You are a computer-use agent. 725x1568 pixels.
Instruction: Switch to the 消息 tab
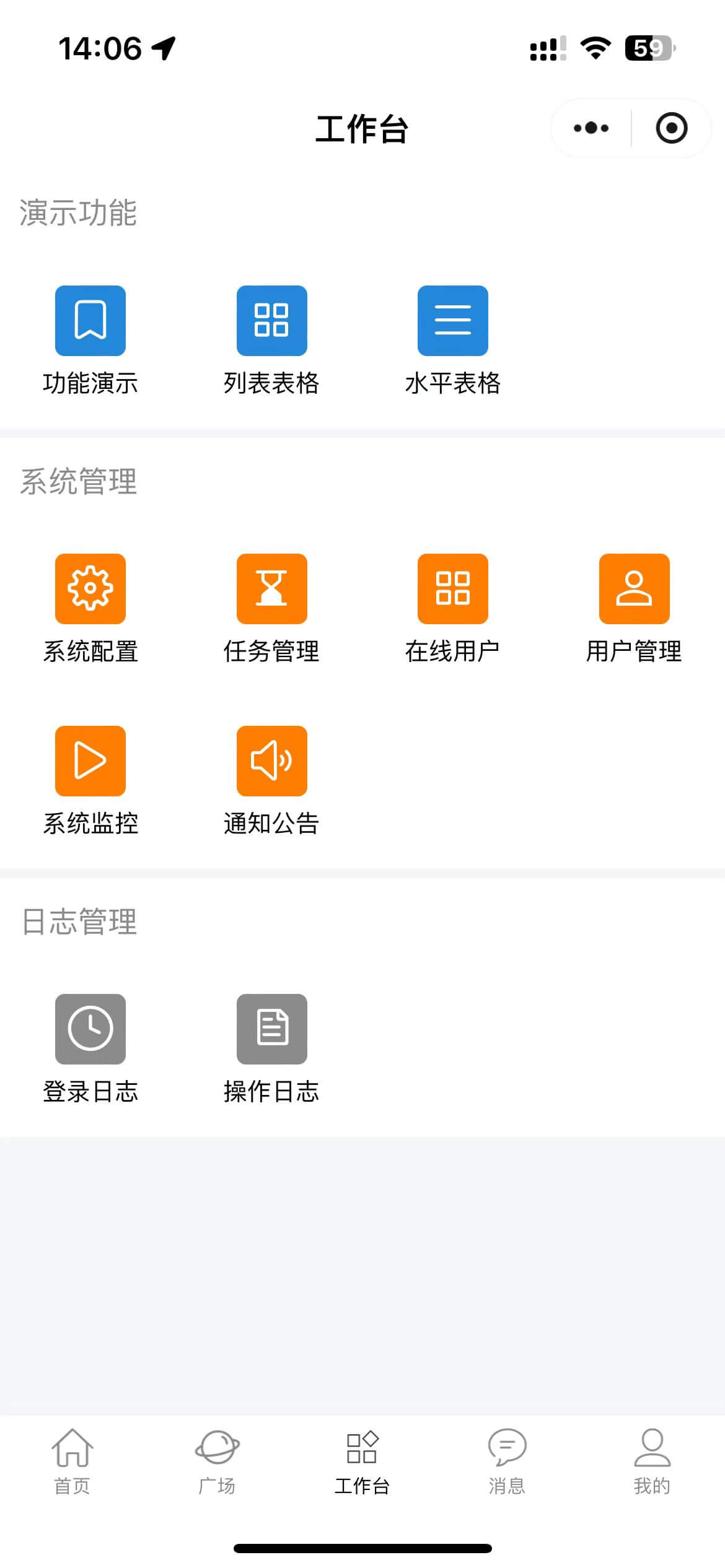(x=507, y=1461)
